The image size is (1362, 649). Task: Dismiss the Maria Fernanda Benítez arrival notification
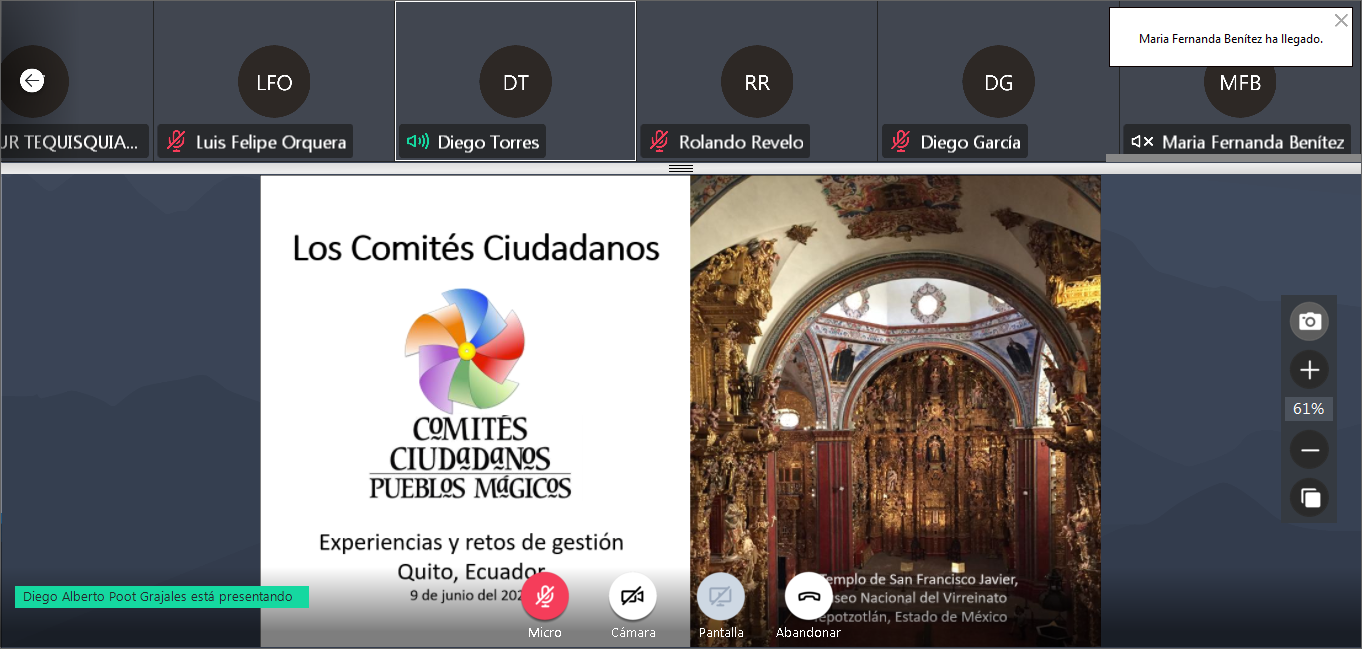tap(1340, 20)
